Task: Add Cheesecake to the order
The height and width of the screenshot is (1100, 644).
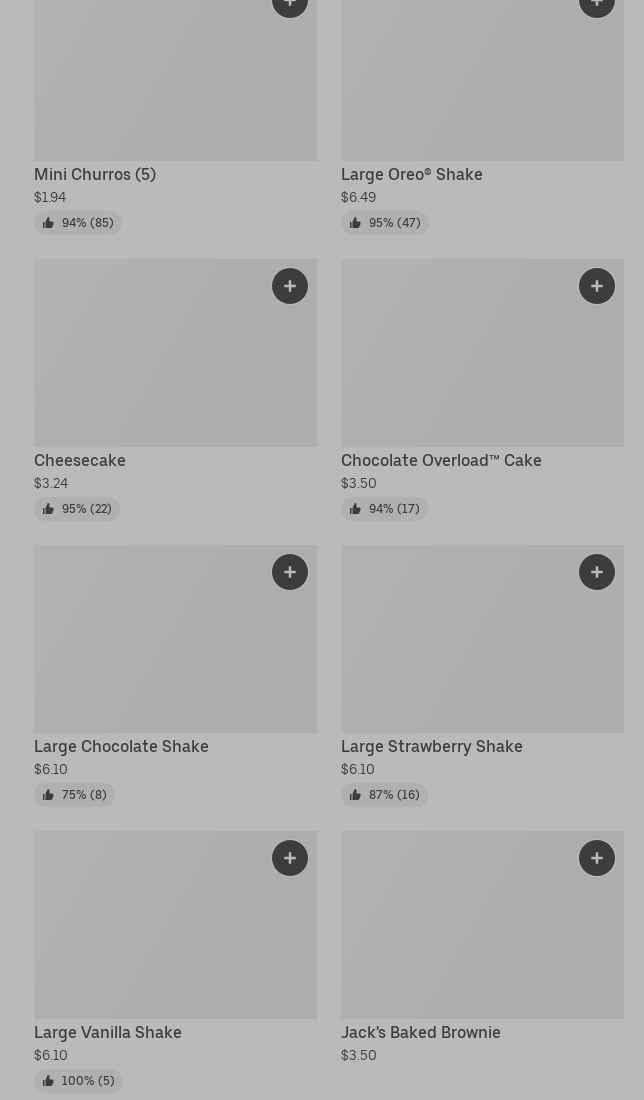Action: pyautogui.click(x=290, y=286)
